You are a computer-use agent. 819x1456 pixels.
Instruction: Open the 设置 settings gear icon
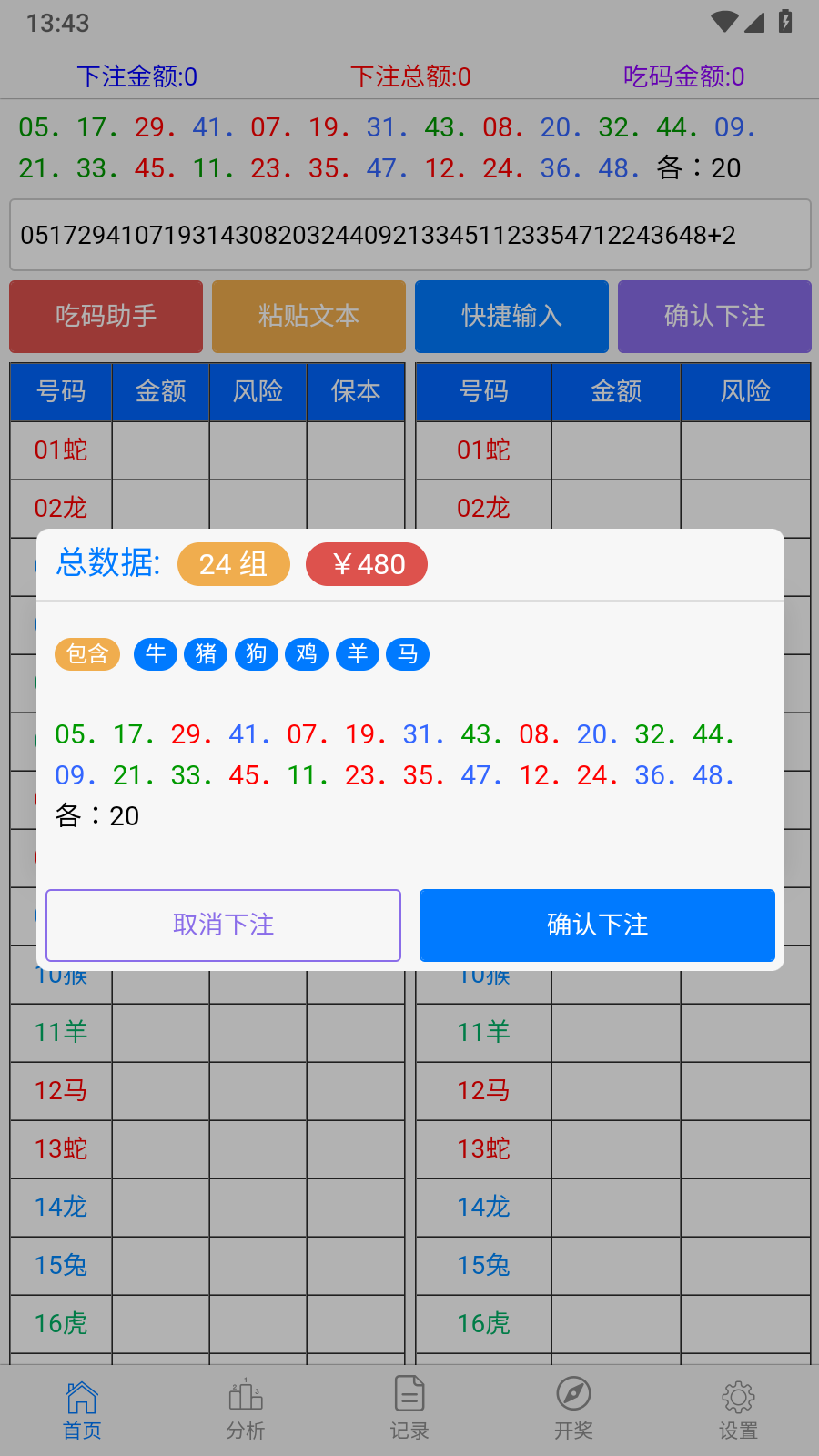point(736,1406)
